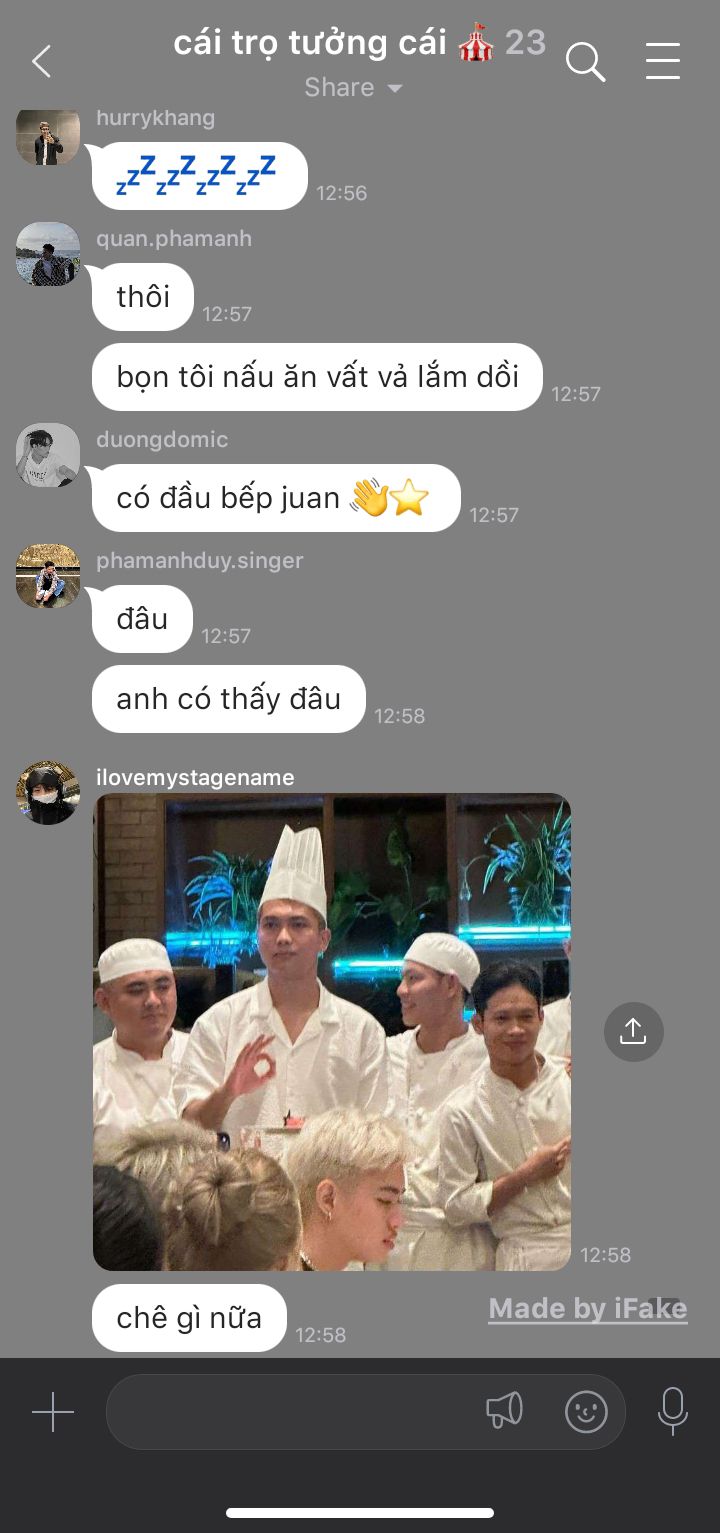View ilovemystagename's profile avatar
The width and height of the screenshot is (720, 1533).
coord(47,793)
